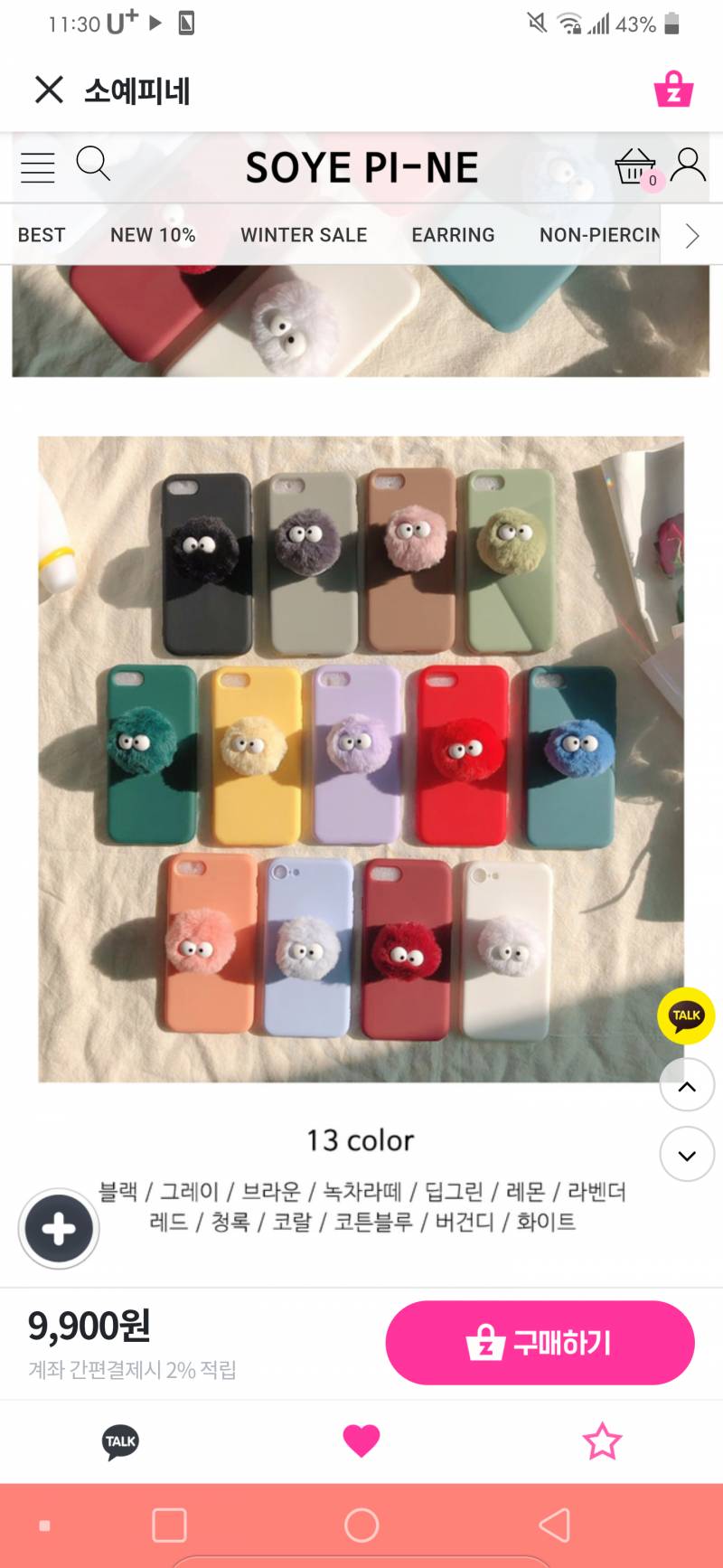The height and width of the screenshot is (1568, 723).
Task: Tap 구매하기 to buy this item
Action: tap(540, 1343)
